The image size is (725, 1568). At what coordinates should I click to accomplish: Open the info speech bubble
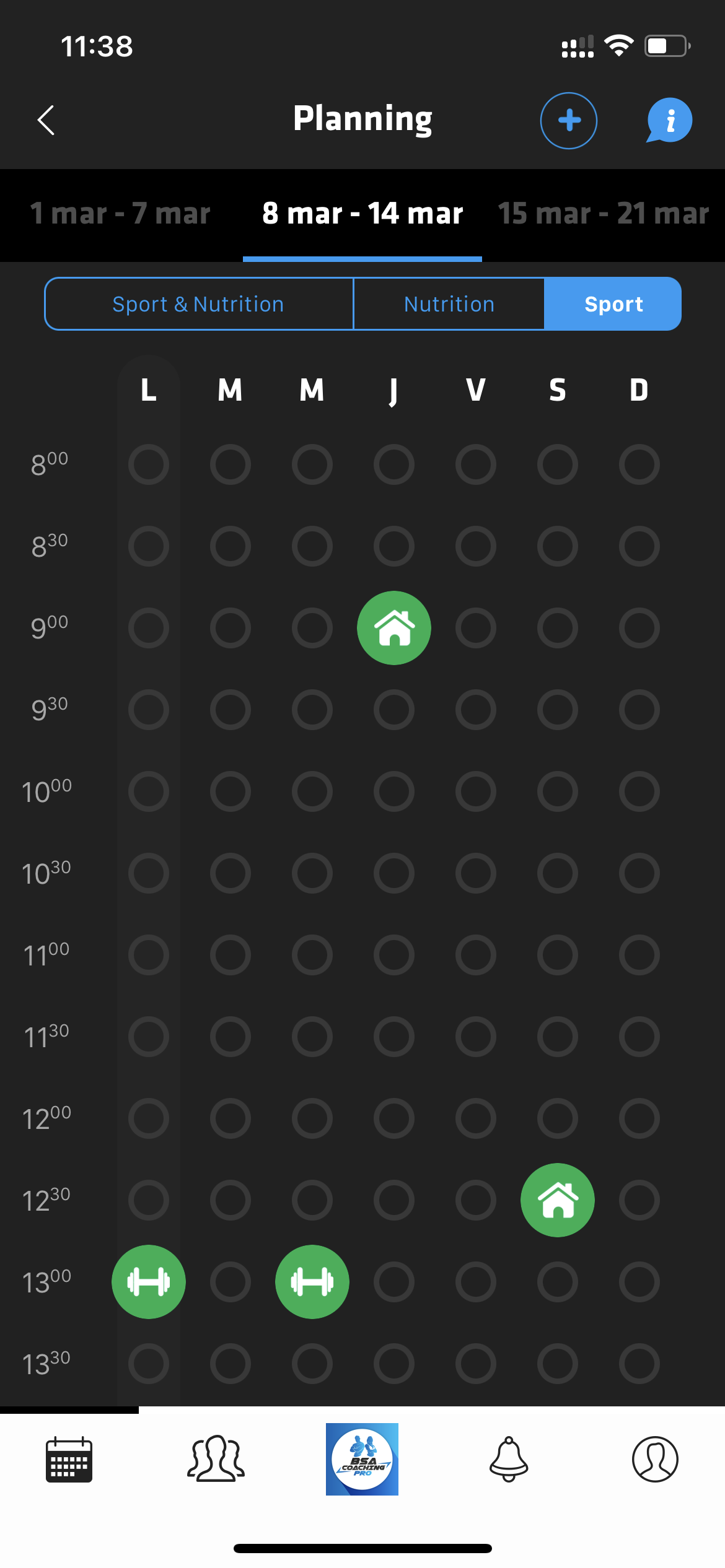click(x=669, y=120)
